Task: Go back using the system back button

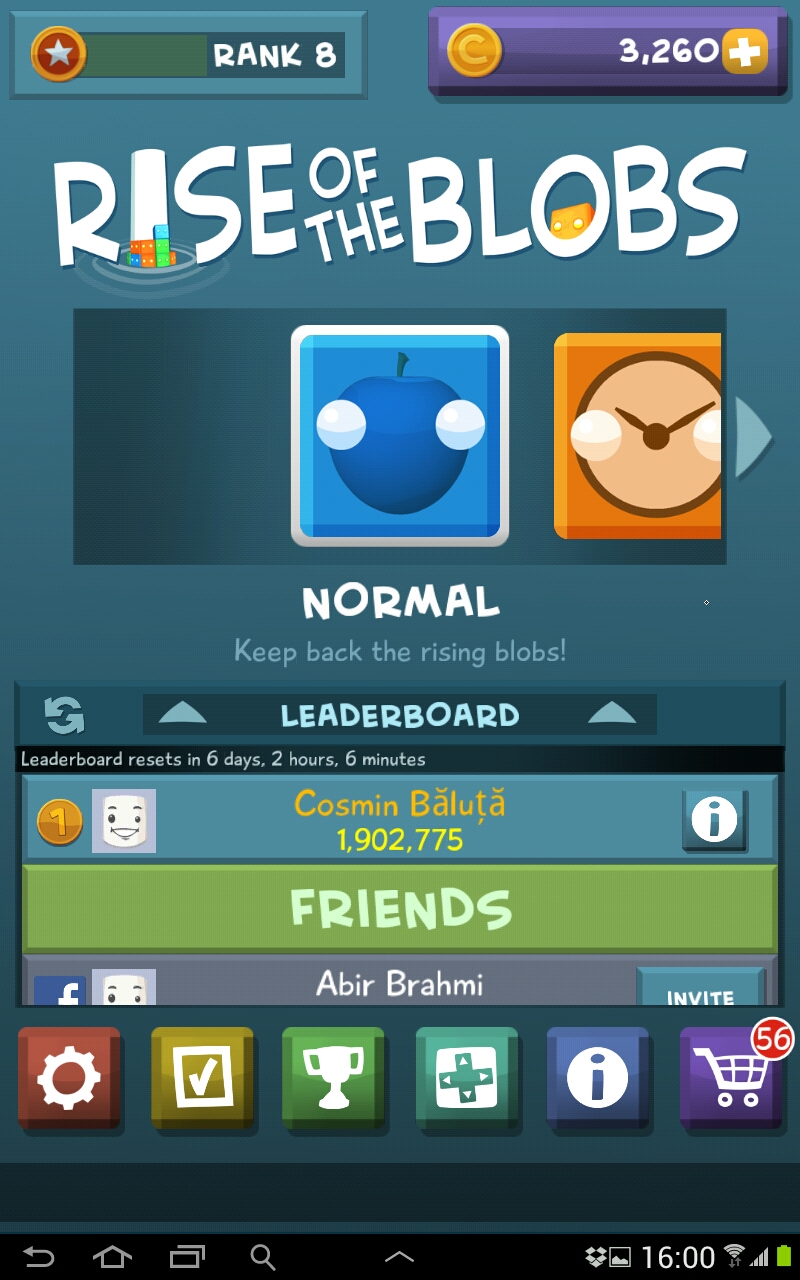Action: click(38, 1256)
